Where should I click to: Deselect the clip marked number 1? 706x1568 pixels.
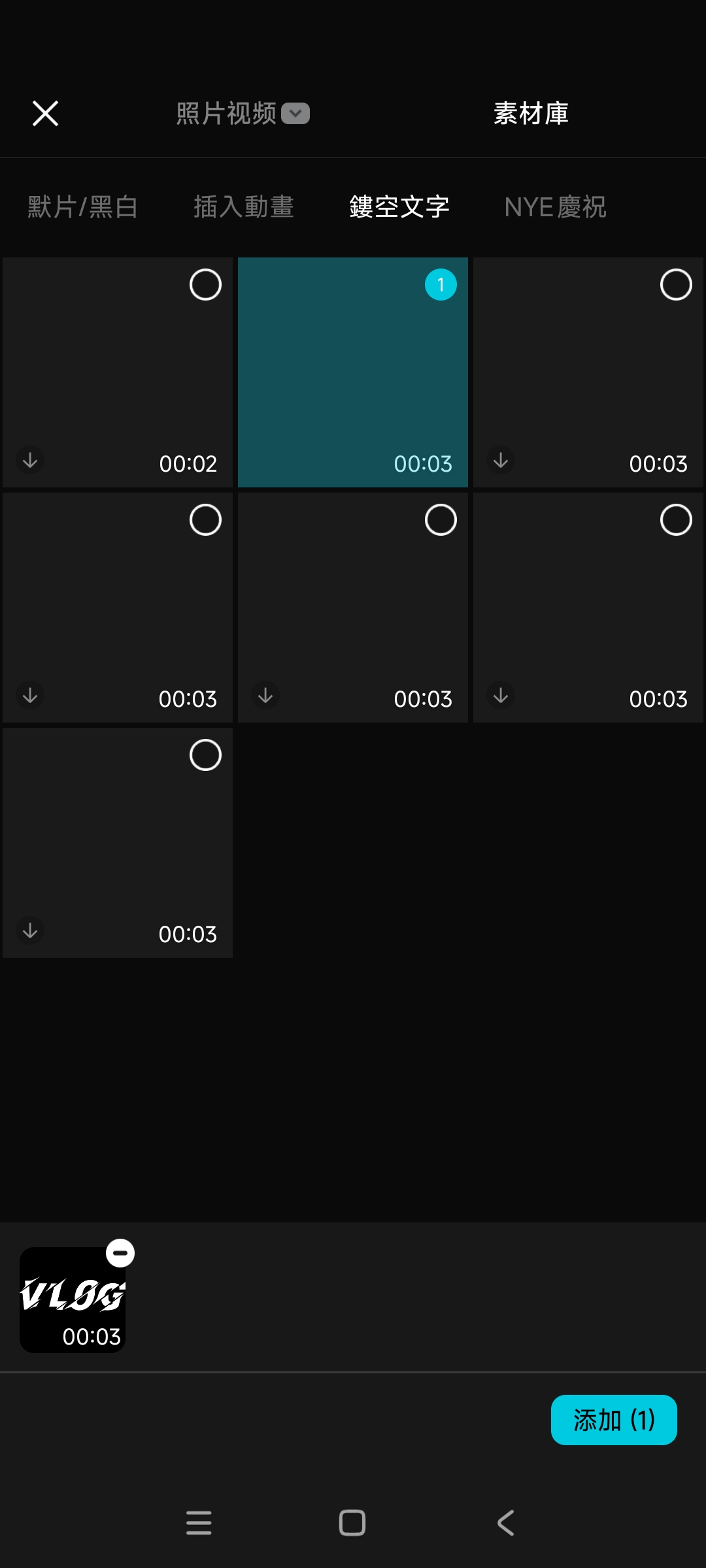tap(441, 285)
